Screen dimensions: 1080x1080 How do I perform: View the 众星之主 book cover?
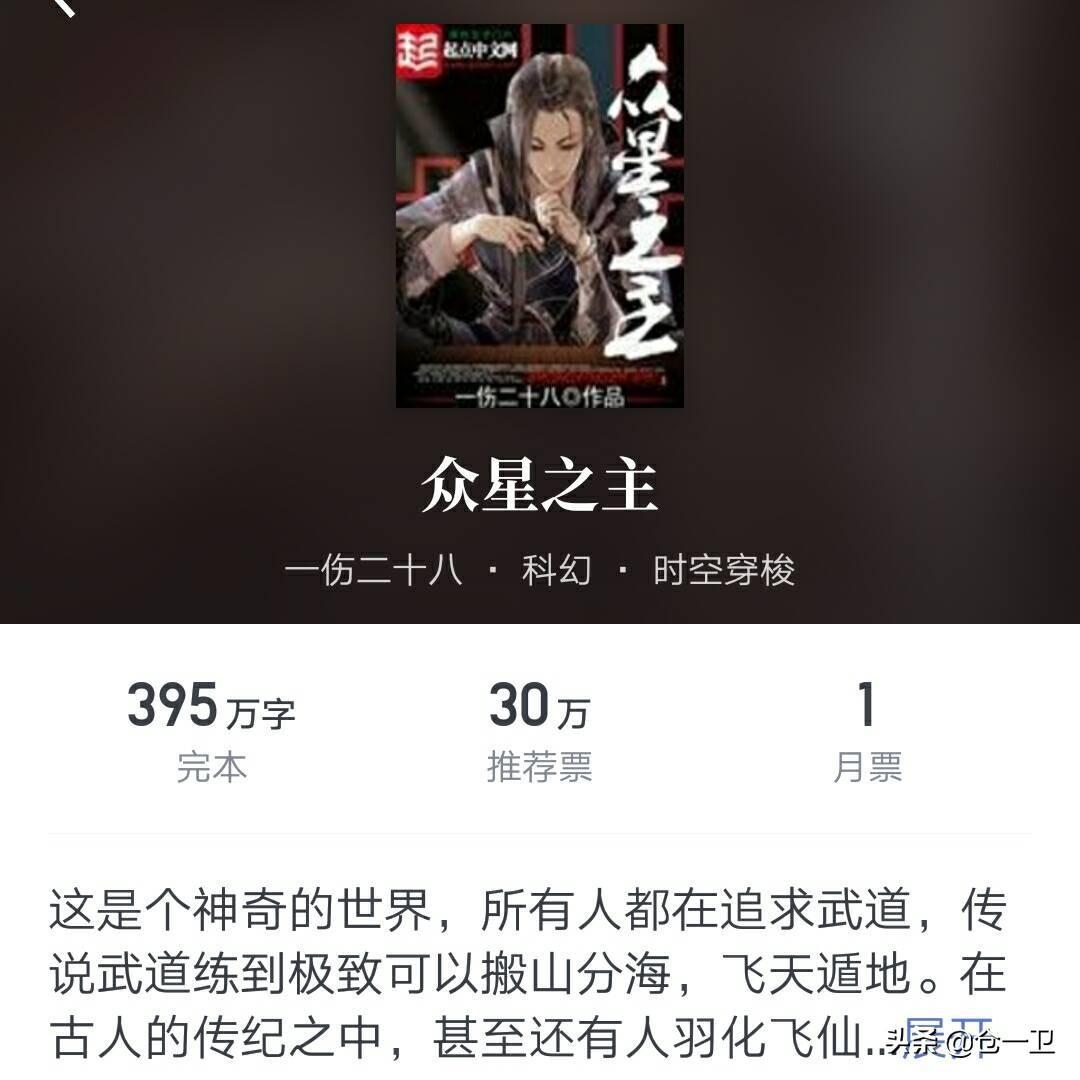tap(540, 216)
